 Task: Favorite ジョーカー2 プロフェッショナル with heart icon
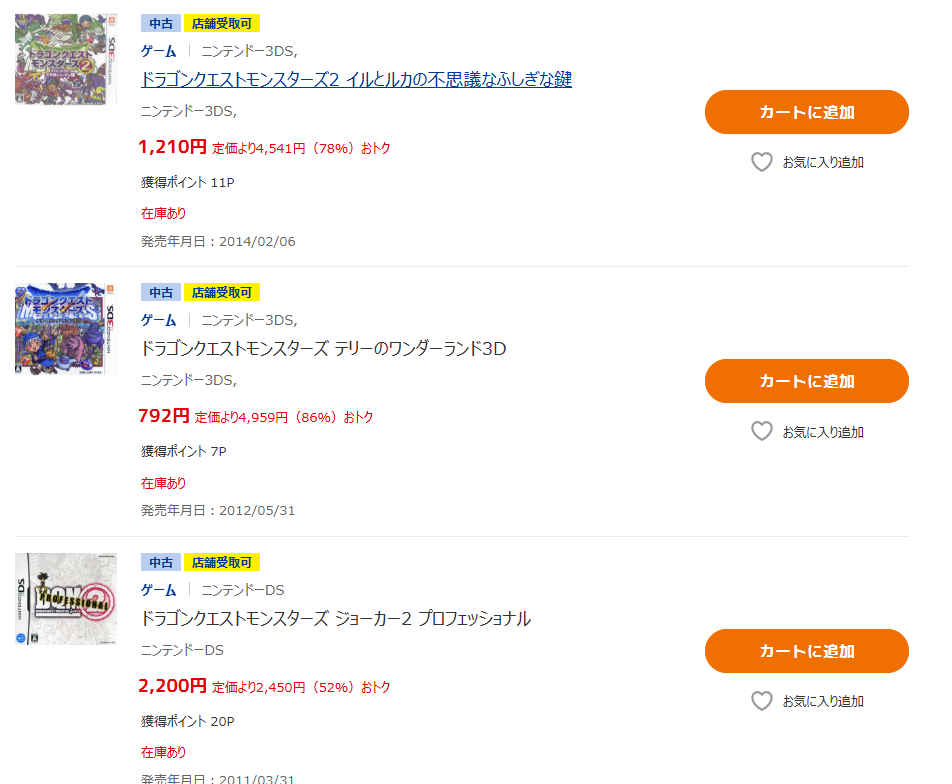762,701
